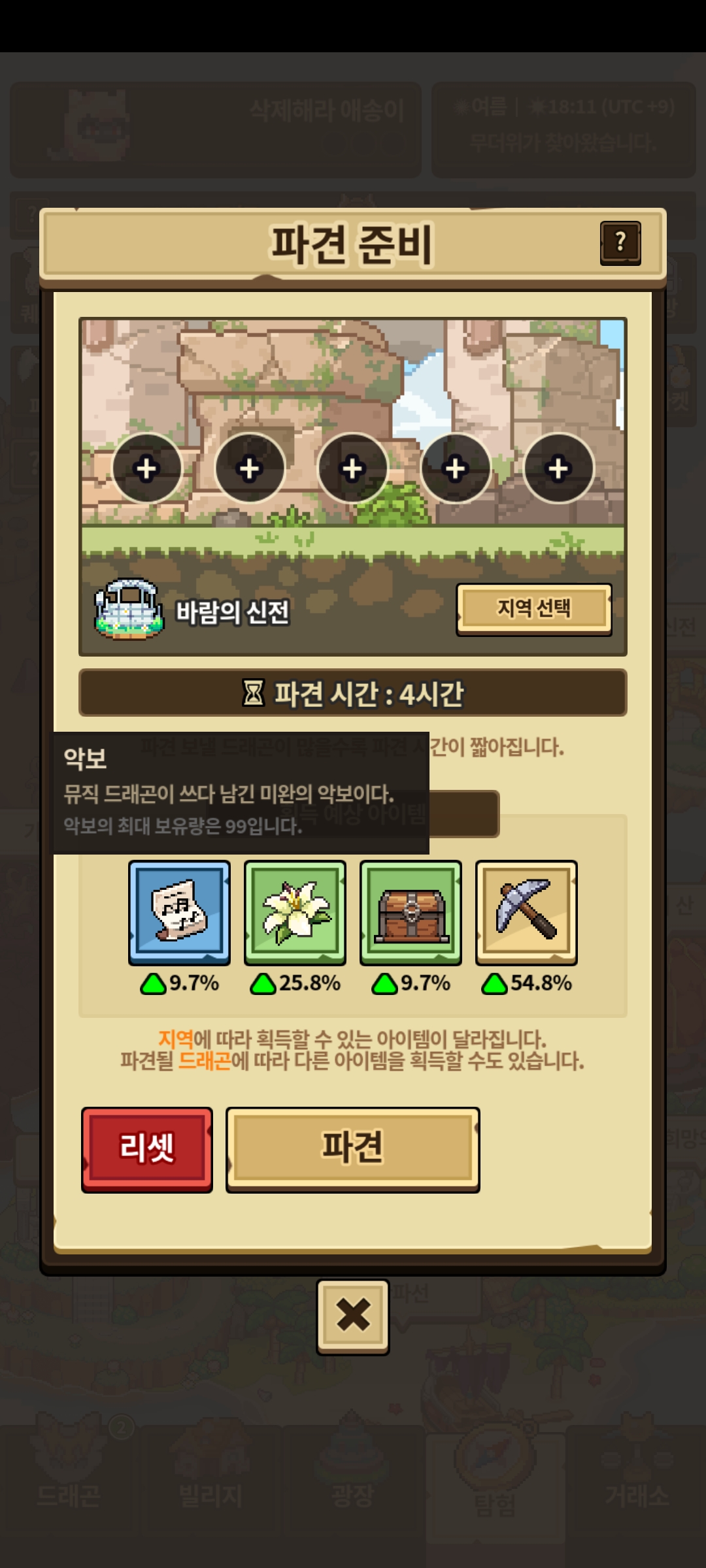Select the sheet music item icon

pos(179,913)
